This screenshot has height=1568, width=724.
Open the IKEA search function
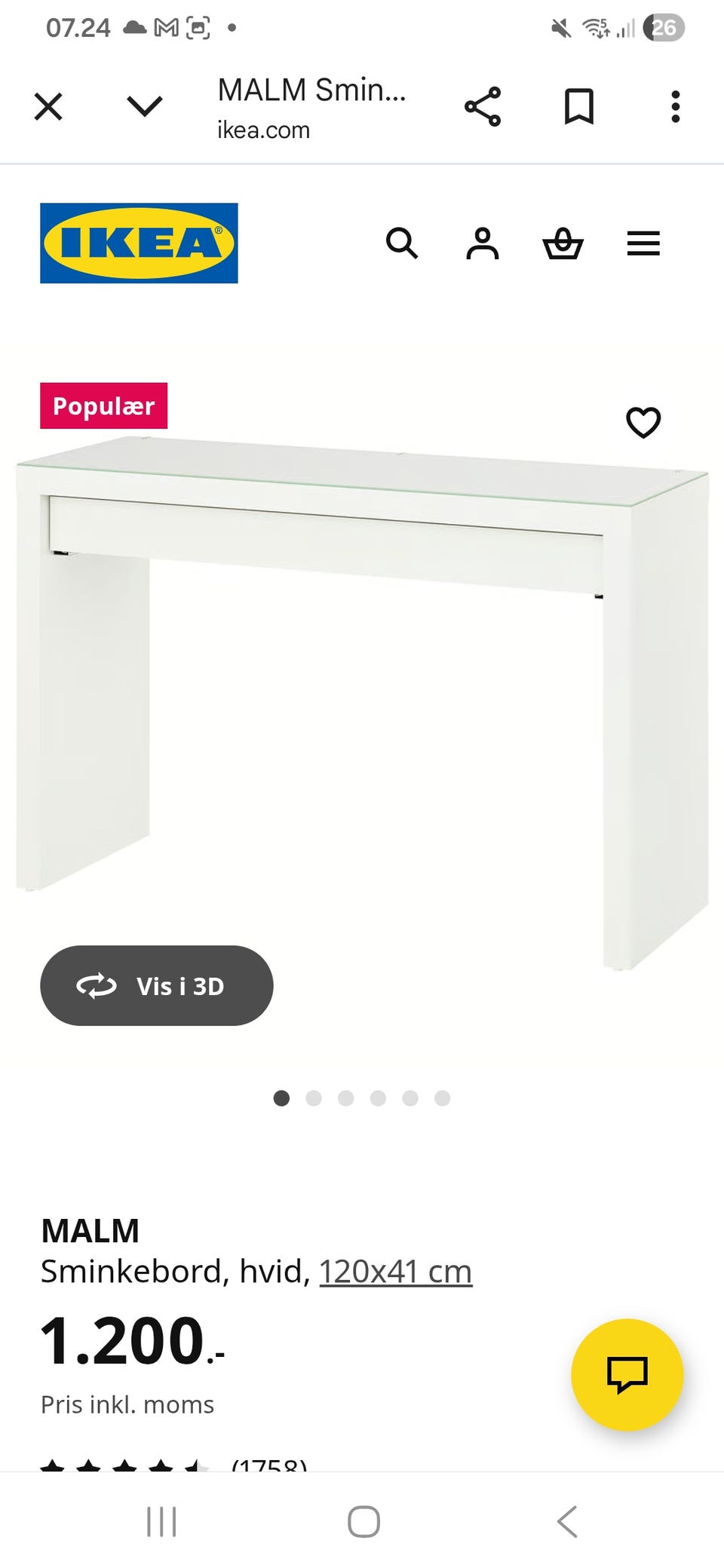coord(403,243)
